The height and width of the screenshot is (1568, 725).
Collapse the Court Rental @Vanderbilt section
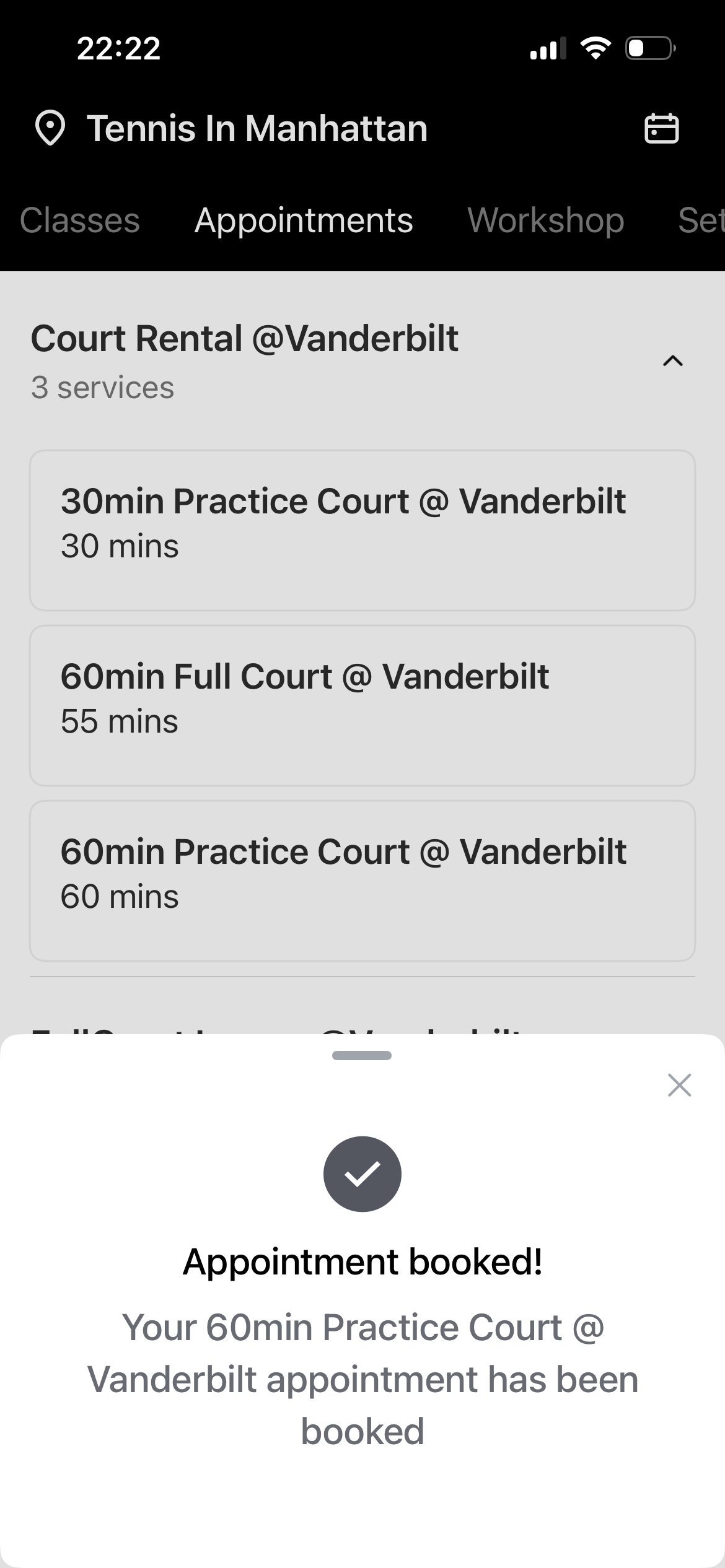(673, 361)
